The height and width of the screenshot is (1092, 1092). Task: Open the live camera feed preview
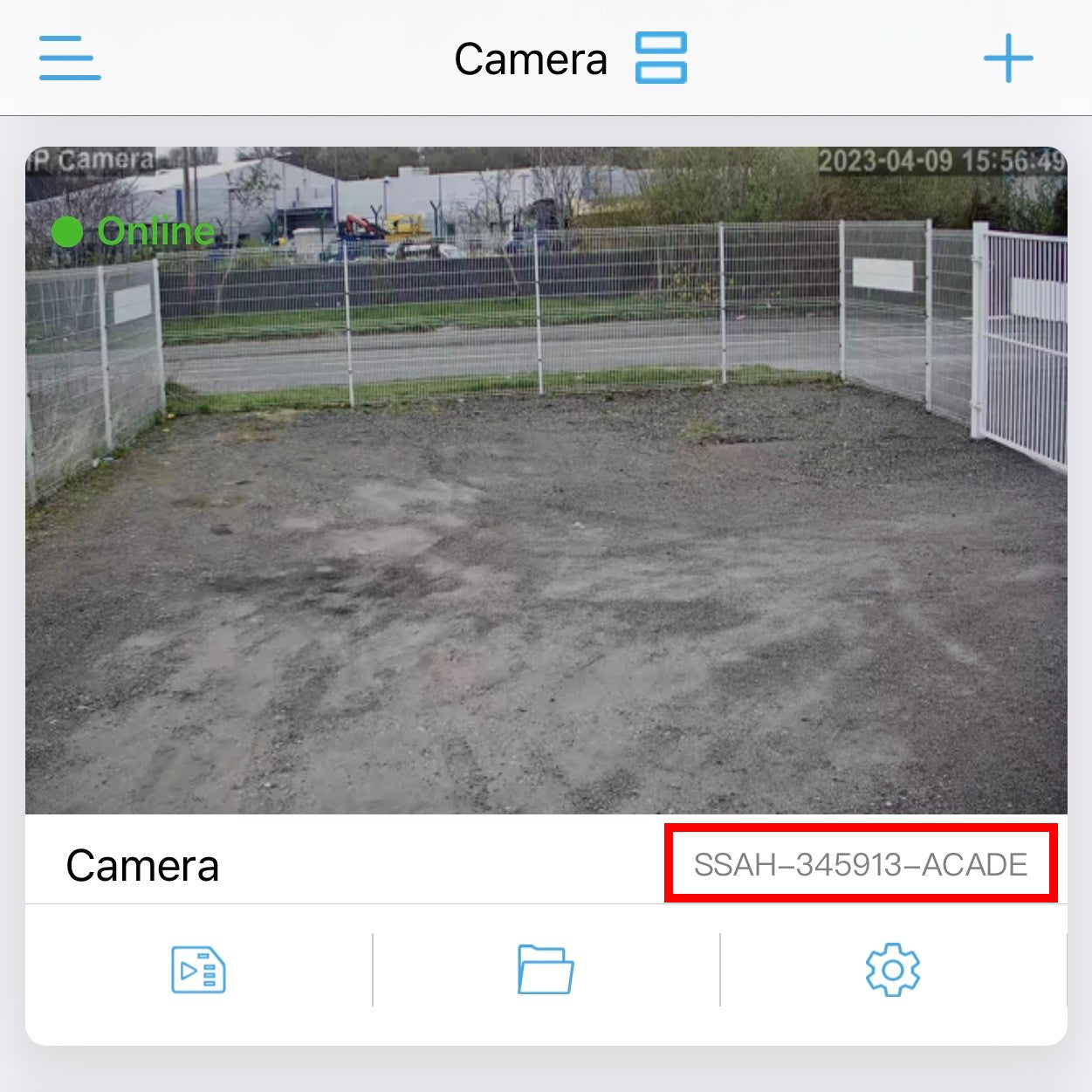tap(546, 480)
